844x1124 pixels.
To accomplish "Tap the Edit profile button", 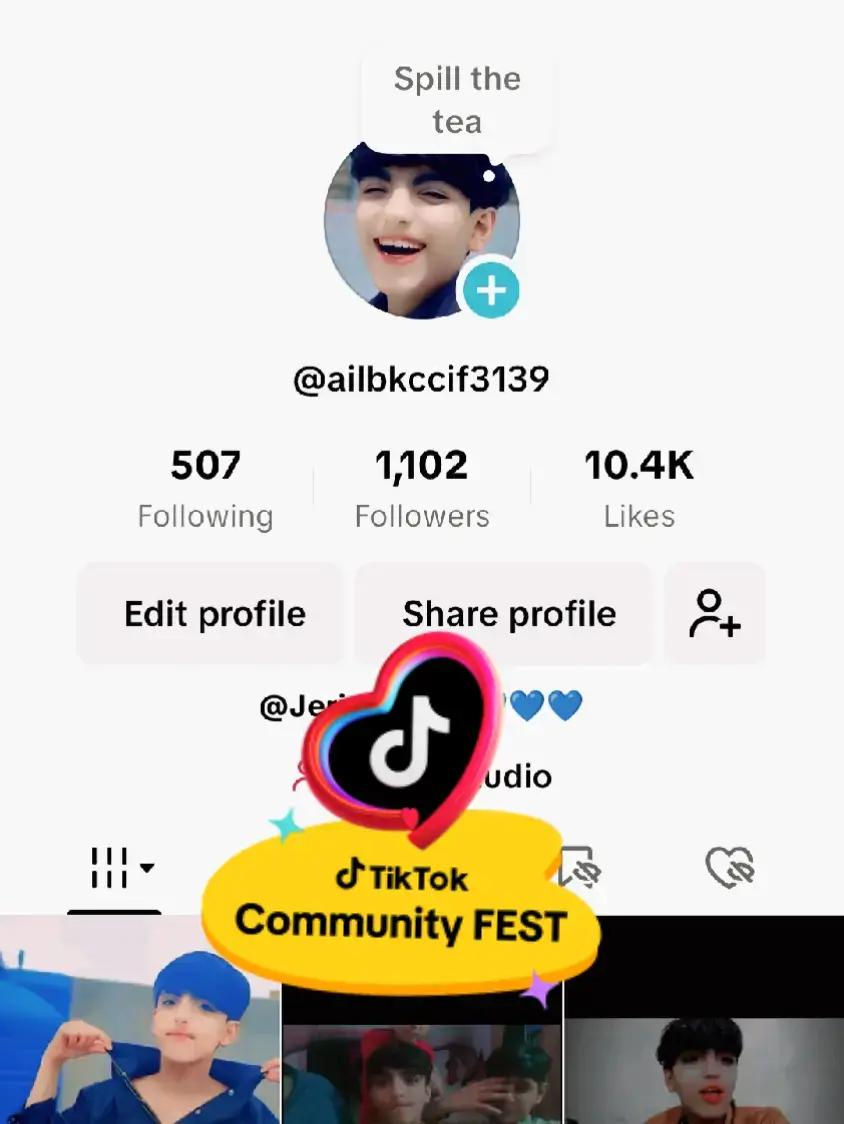I will 213,614.
